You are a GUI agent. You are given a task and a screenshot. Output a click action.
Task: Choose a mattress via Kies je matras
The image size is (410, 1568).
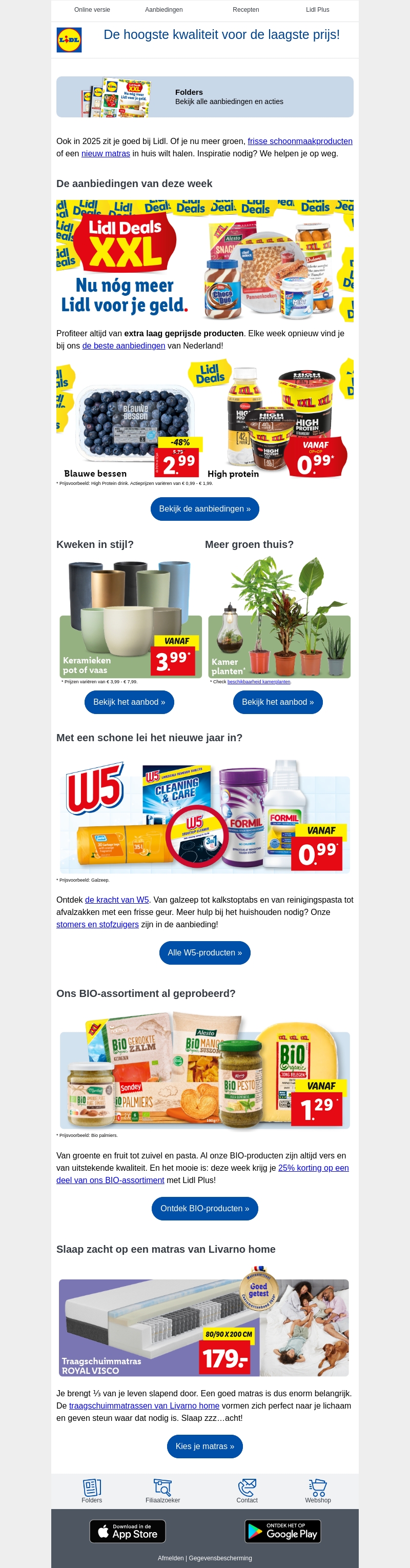204,1447
